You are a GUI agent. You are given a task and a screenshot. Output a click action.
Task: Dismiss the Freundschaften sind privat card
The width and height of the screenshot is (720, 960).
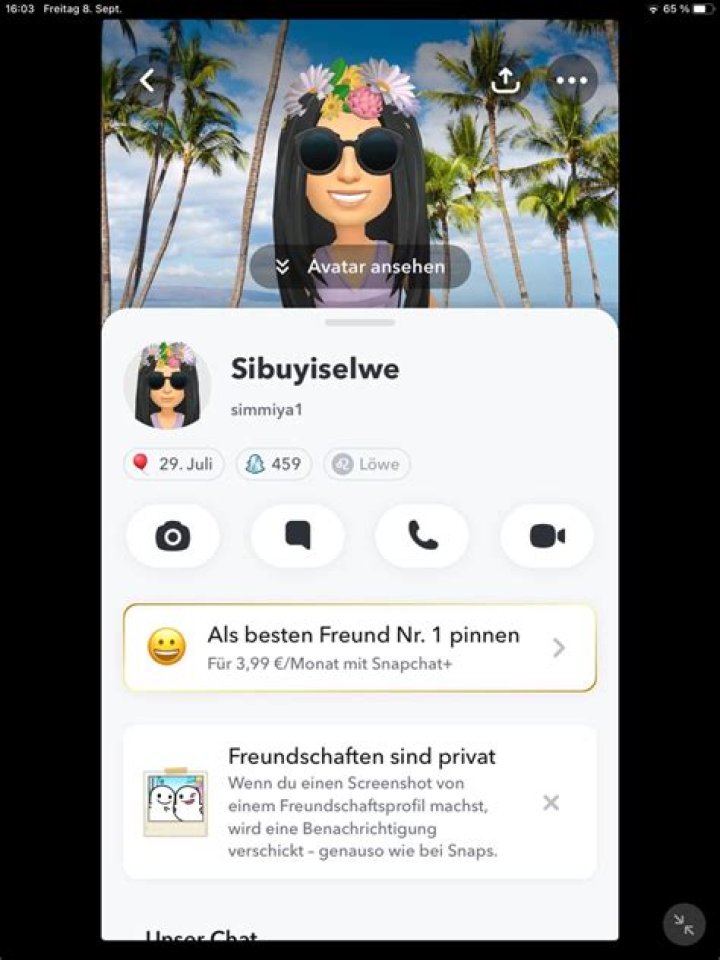pyautogui.click(x=550, y=803)
